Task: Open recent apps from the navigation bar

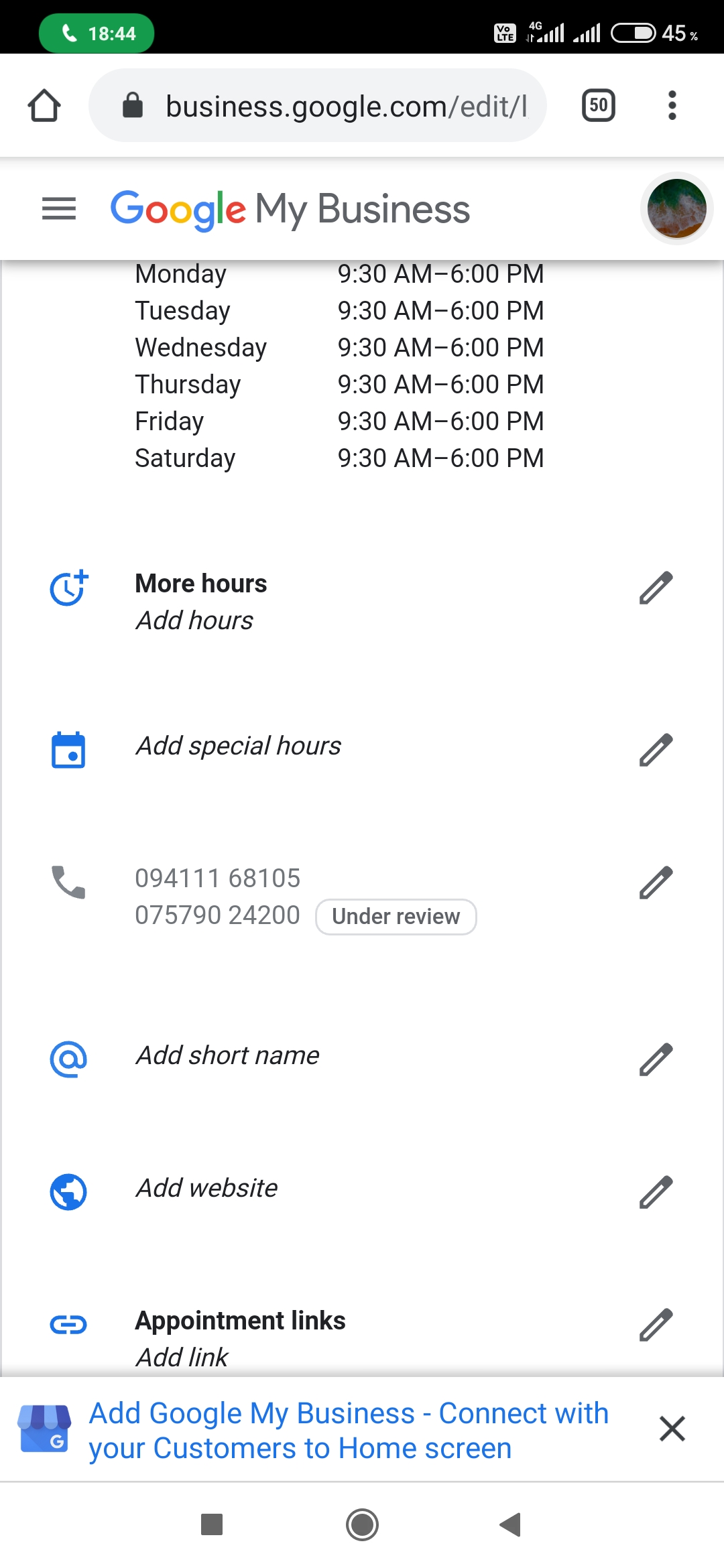Action: click(212, 1524)
